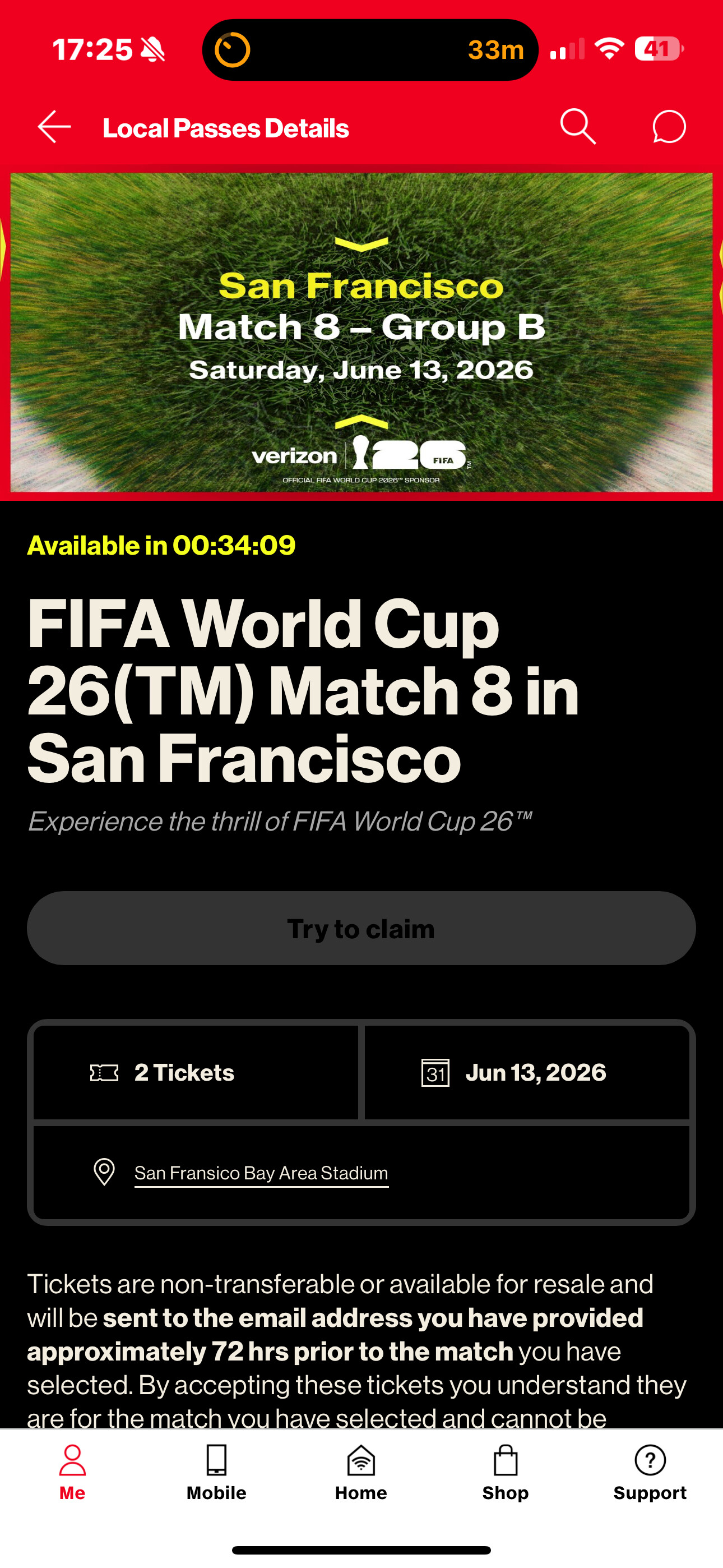Go to the Home tab
This screenshot has height=1568, width=723.
361,1472
